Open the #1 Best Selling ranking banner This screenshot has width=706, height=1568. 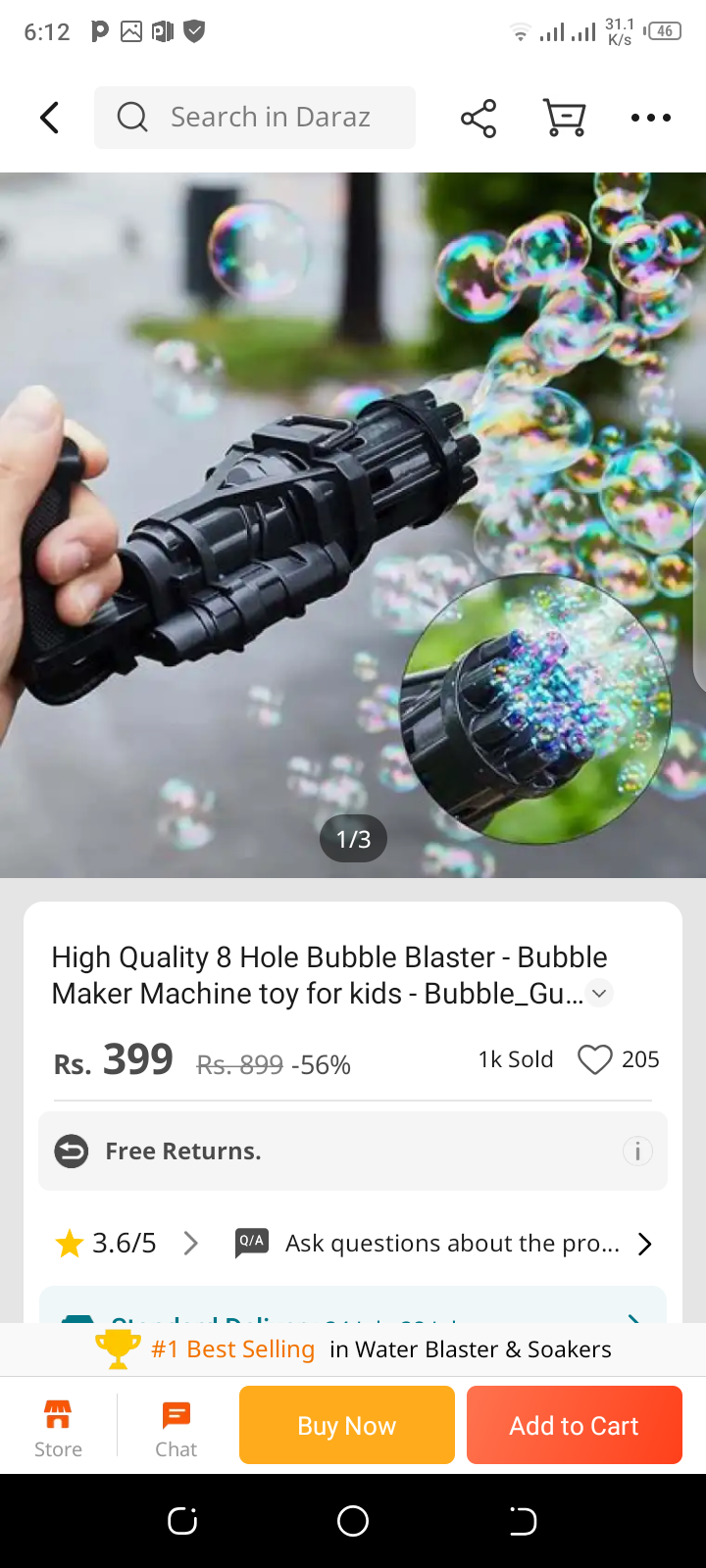click(353, 1349)
